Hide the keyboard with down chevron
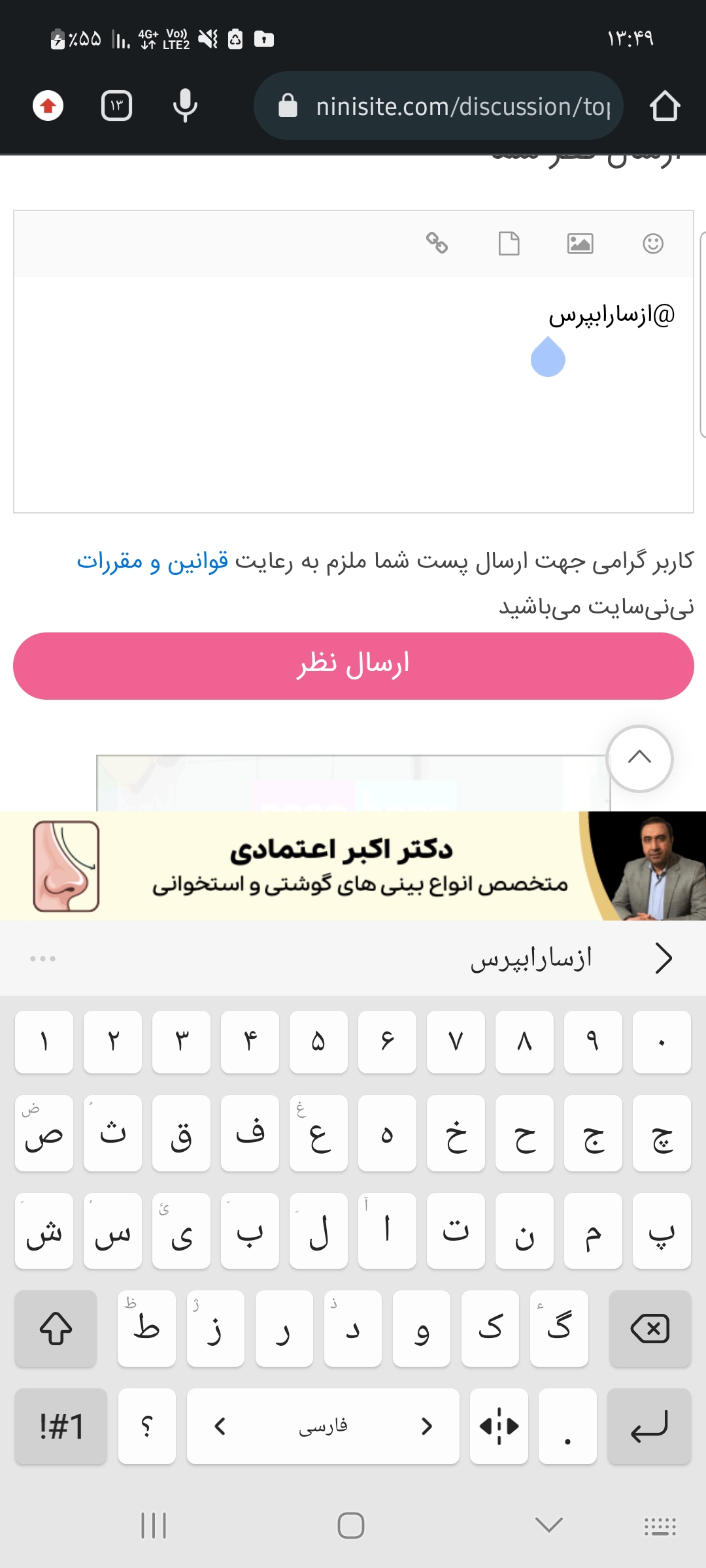The height and width of the screenshot is (1568, 706). point(548,1526)
